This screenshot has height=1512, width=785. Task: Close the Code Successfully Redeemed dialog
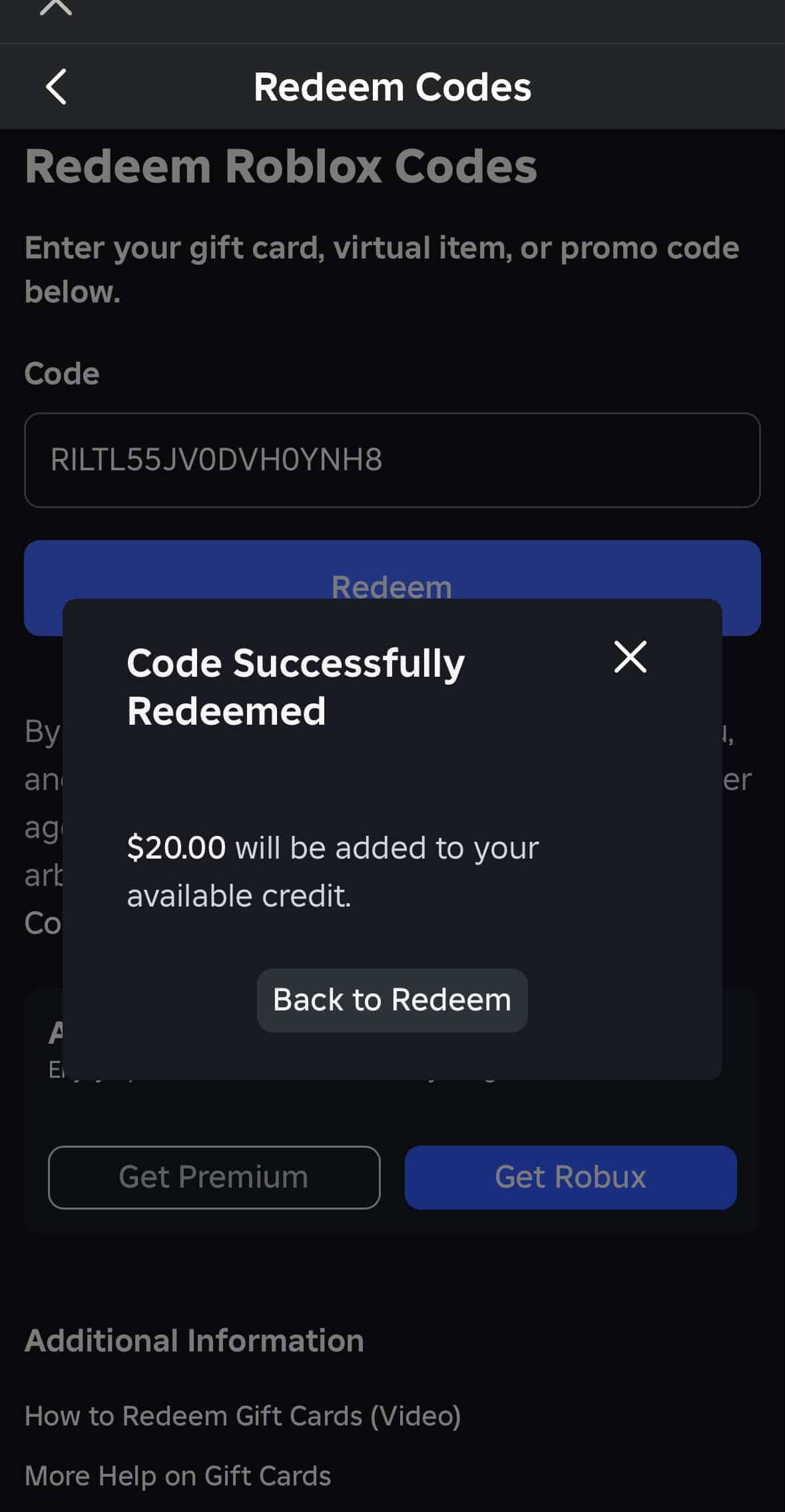(x=630, y=657)
